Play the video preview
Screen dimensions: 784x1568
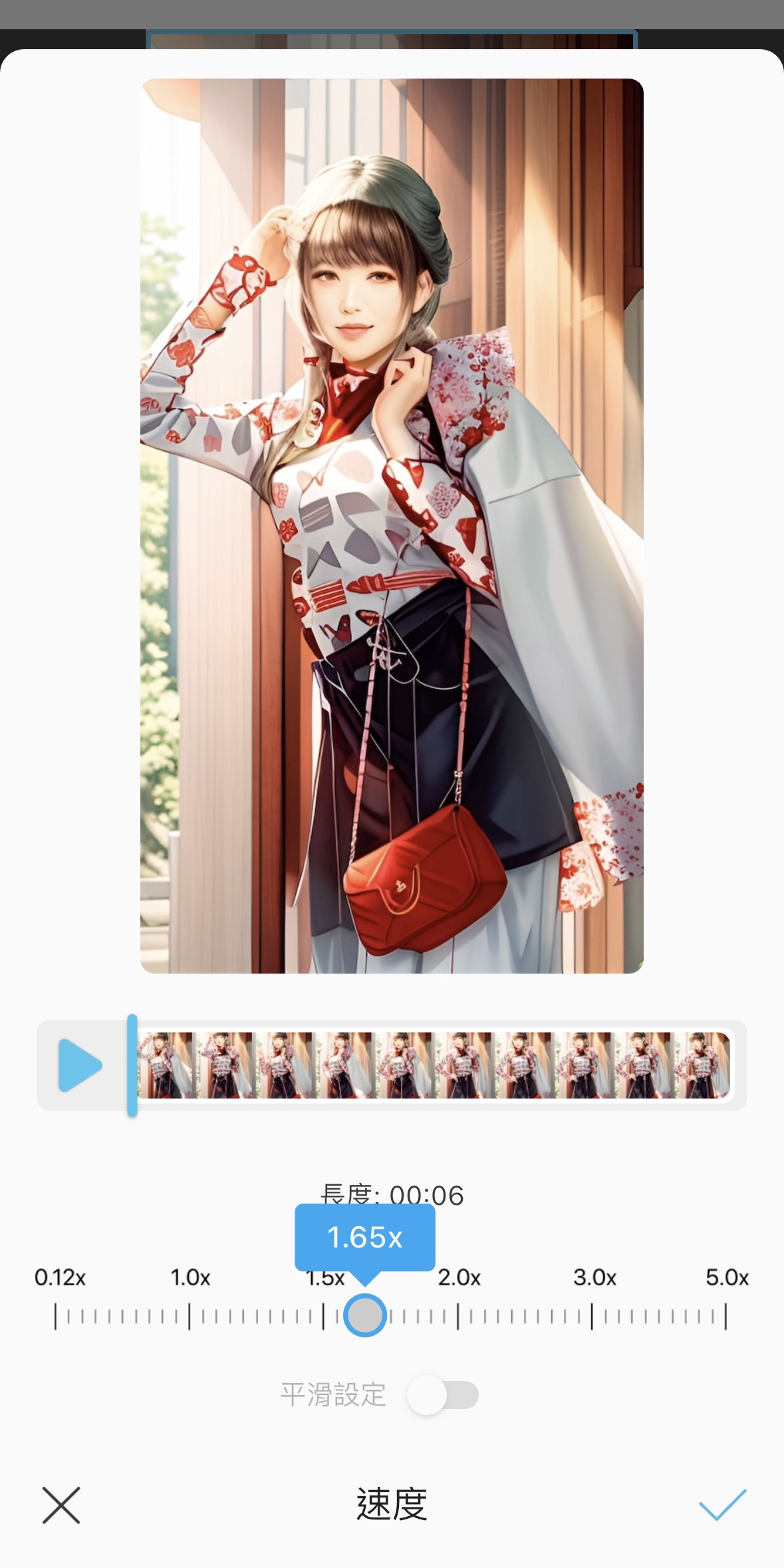point(80,1065)
